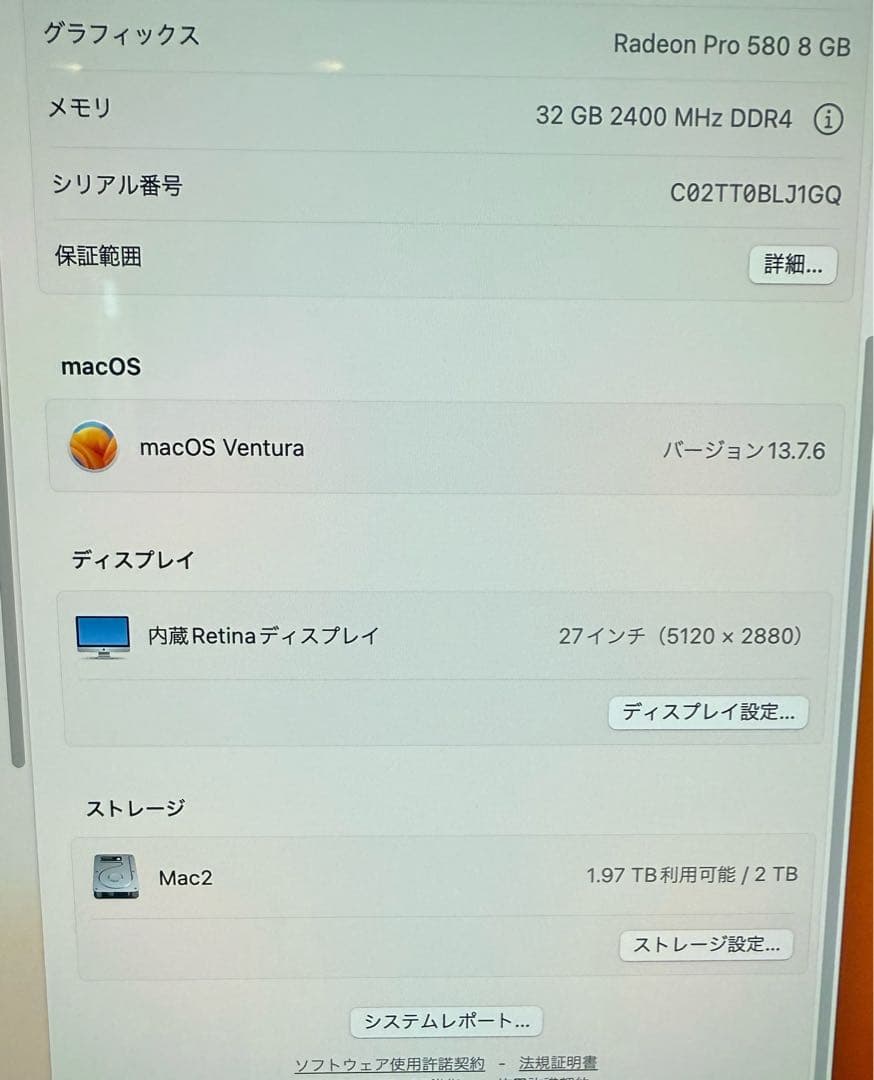Click the バージョン13.7.6 version text

click(745, 451)
